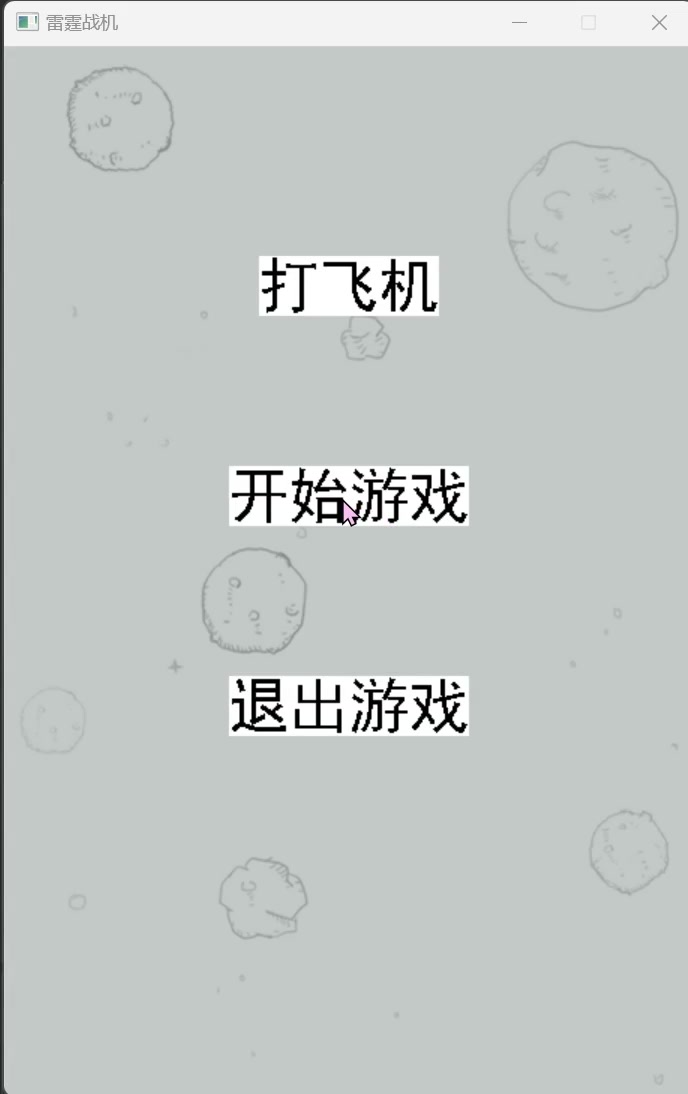Viewport: 688px width, 1094px height.
Task: Start the game with 开始游戏
Action: tap(348, 496)
